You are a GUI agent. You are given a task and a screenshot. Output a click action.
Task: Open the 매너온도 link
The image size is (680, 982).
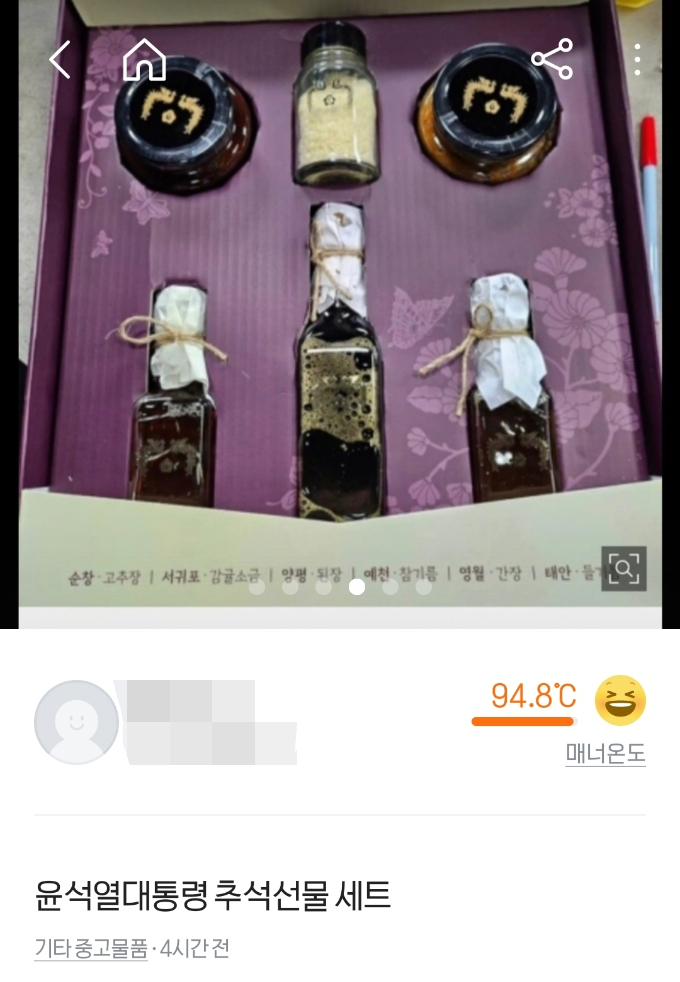pyautogui.click(x=605, y=753)
